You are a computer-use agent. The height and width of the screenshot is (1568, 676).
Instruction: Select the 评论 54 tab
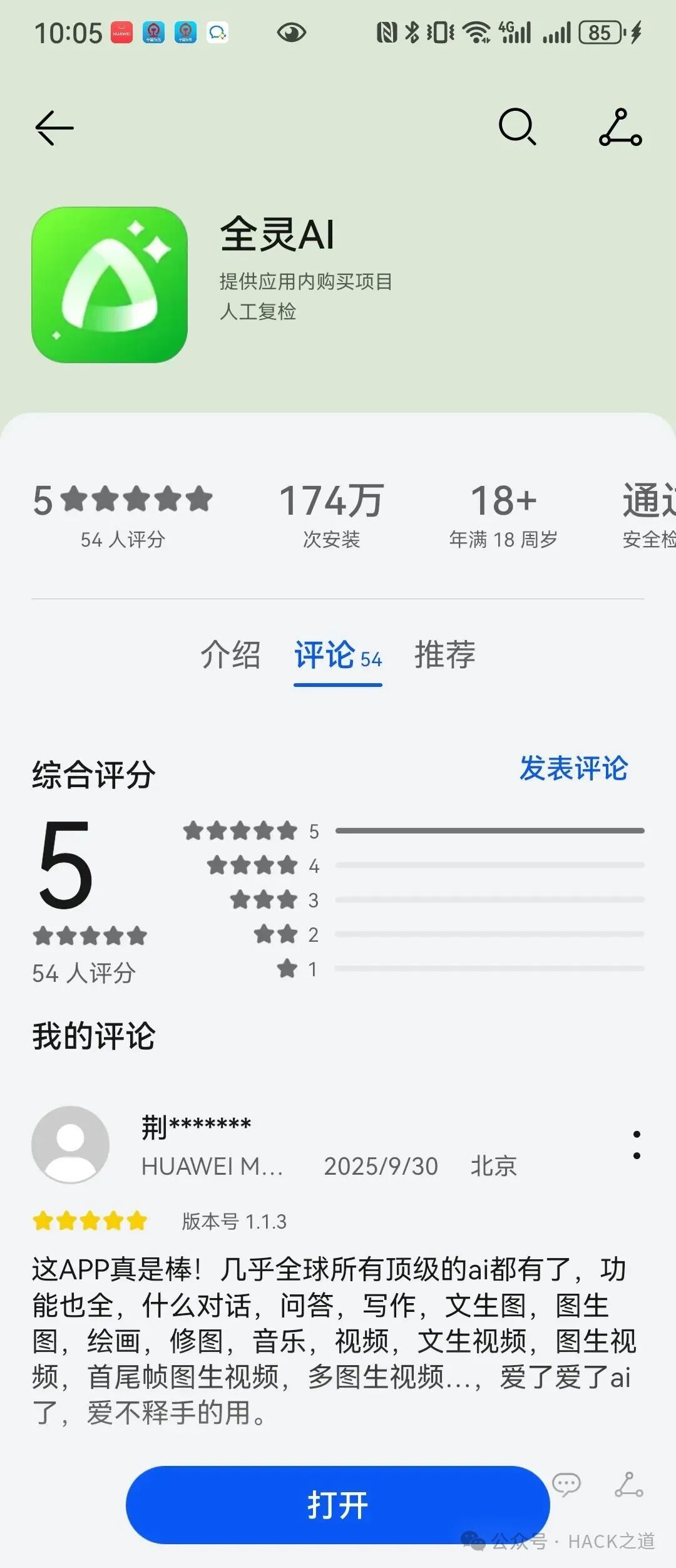pos(338,656)
